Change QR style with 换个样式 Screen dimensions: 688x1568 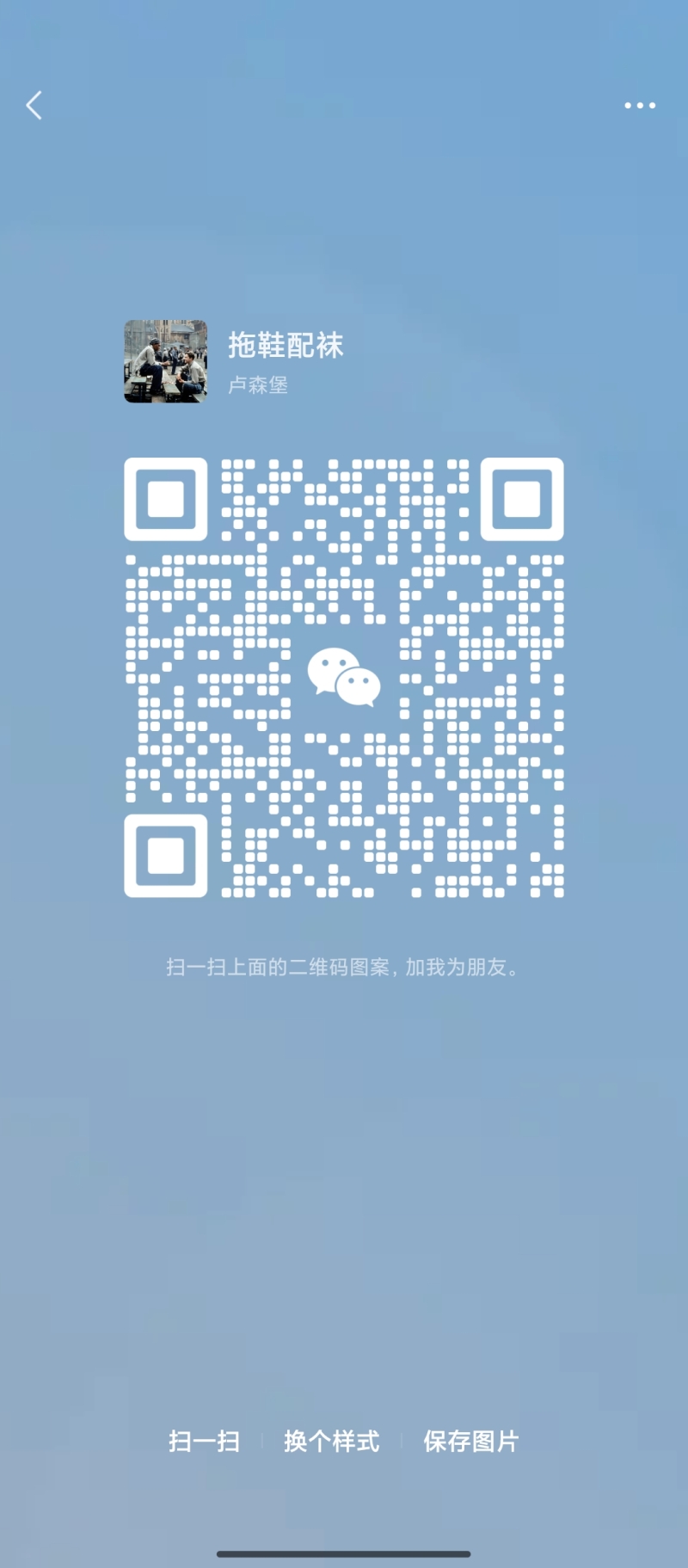(331, 1441)
